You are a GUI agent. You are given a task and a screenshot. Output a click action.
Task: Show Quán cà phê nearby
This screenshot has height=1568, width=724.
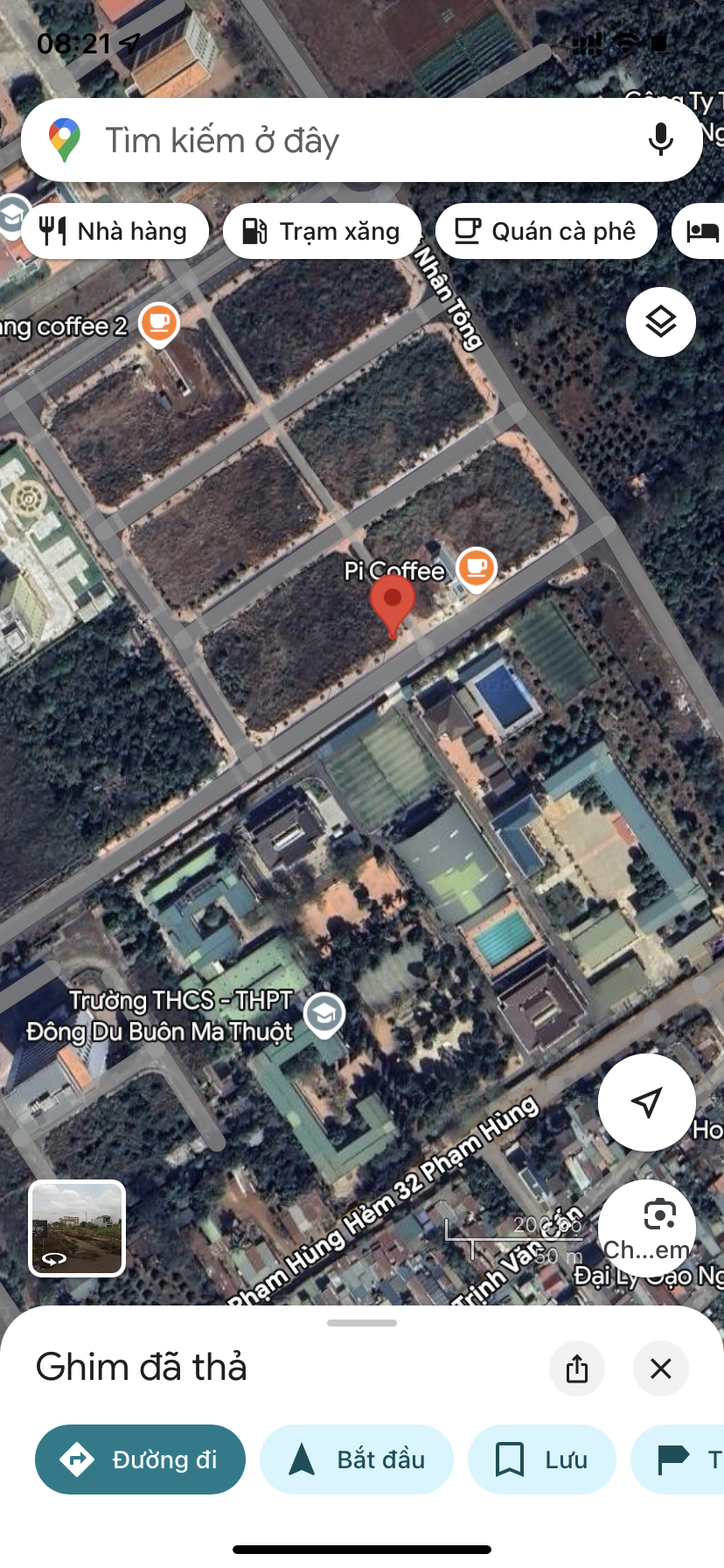tap(546, 231)
